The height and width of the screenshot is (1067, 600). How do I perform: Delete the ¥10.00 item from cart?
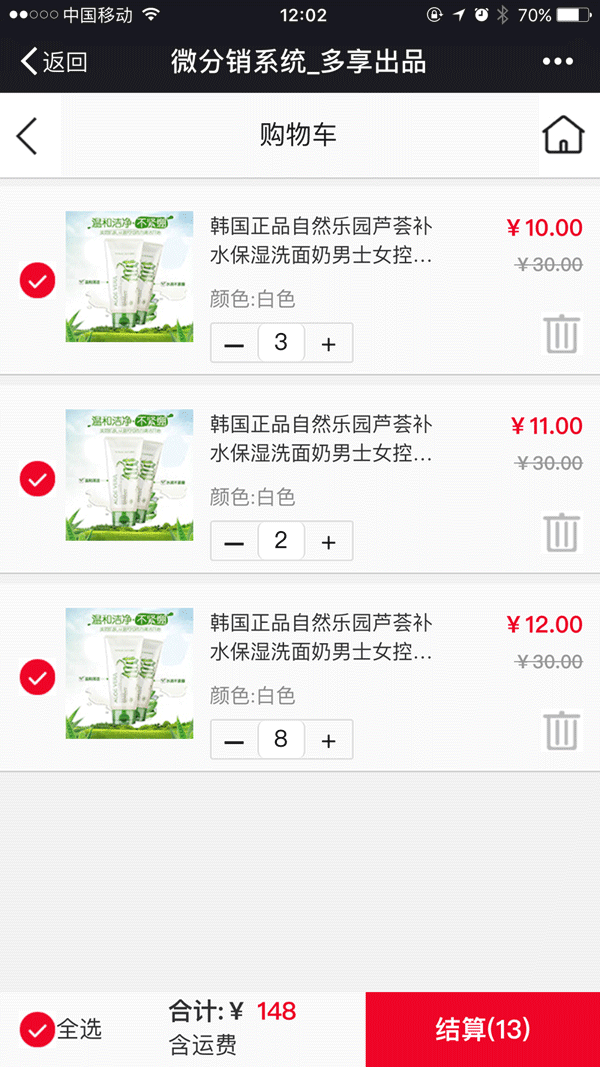[x=562, y=334]
